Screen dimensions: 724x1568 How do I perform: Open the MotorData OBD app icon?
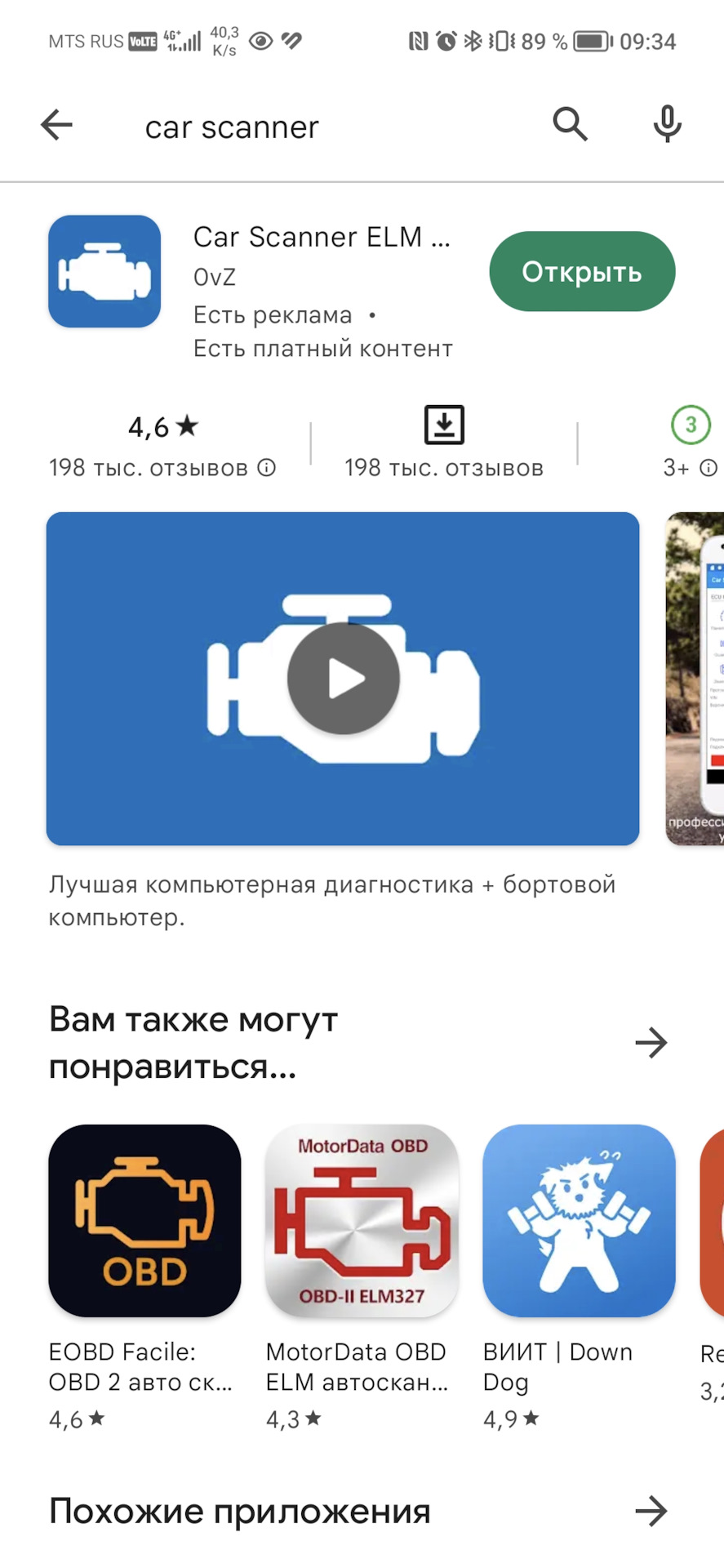[x=361, y=1220]
